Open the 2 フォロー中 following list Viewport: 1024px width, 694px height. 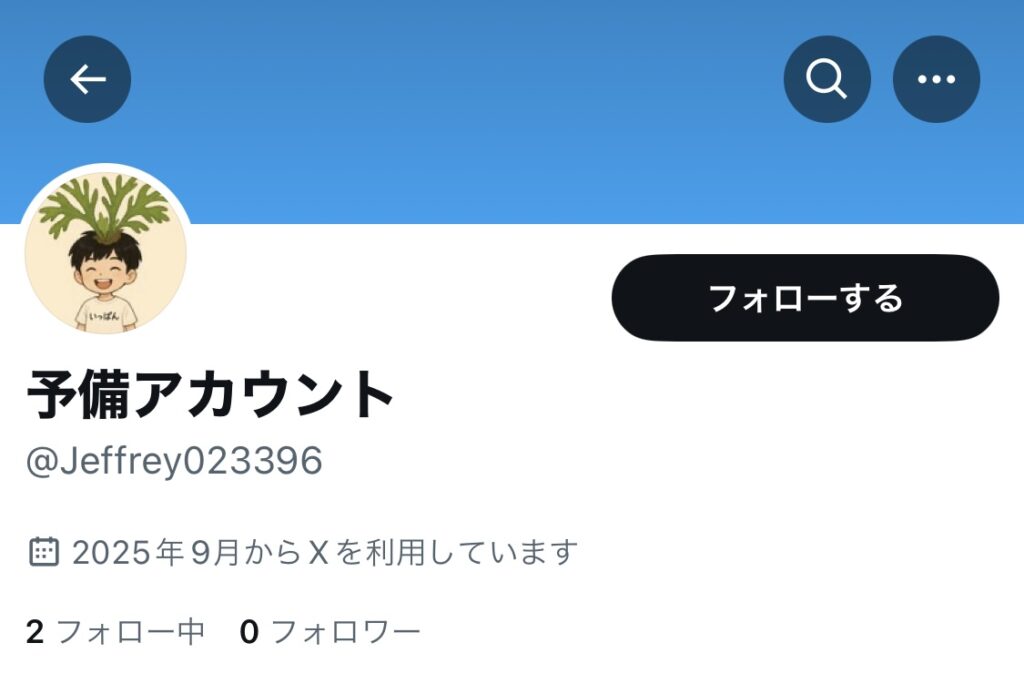[115, 632]
